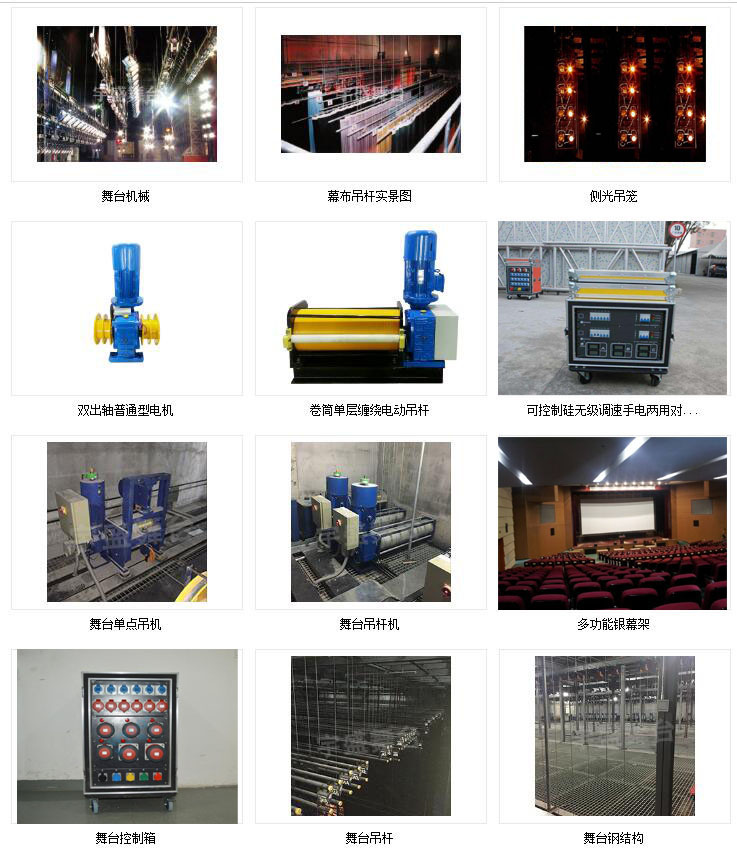This screenshot has height=856, width=737.
Task: Open the 舞台单点吊机 item
Action: 126,522
